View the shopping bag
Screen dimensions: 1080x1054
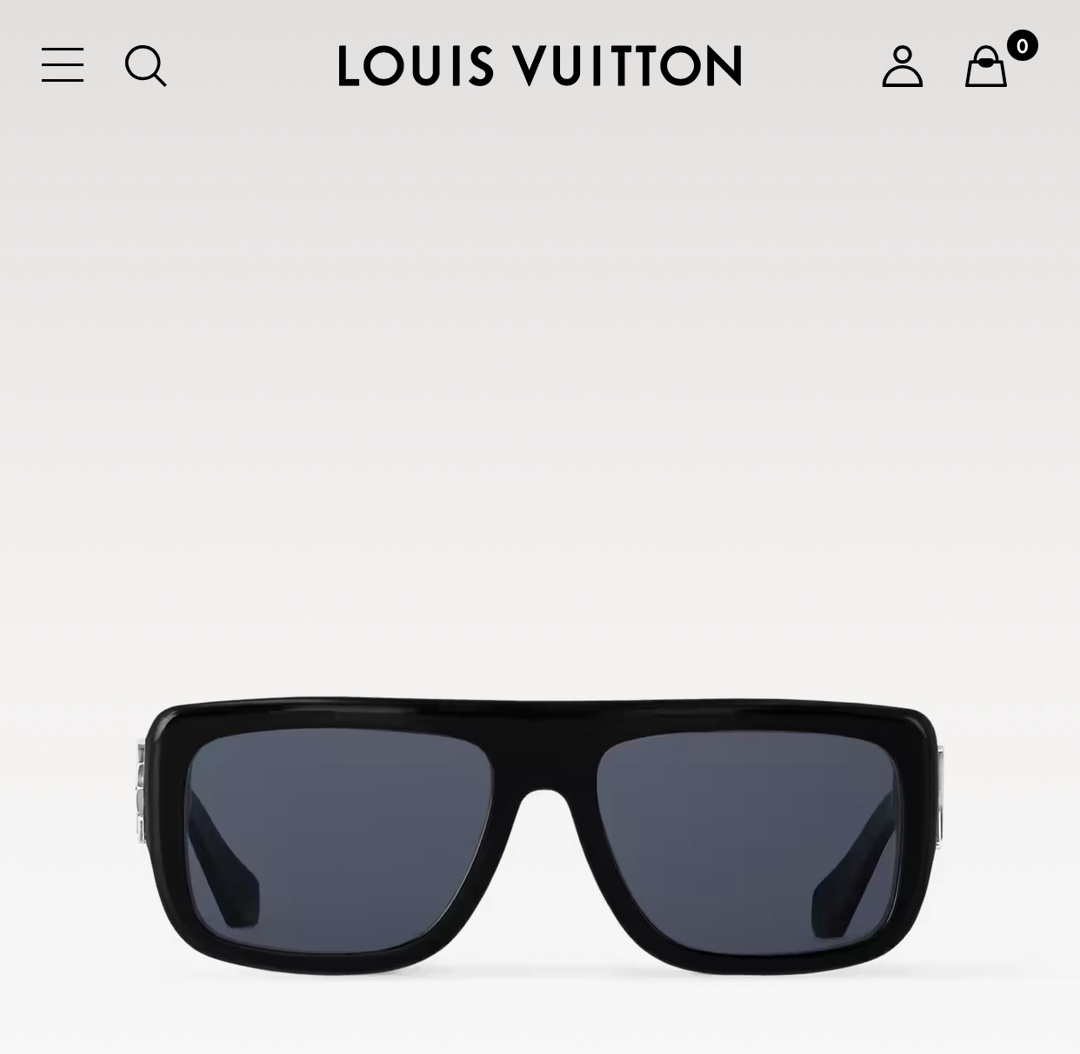click(x=986, y=67)
